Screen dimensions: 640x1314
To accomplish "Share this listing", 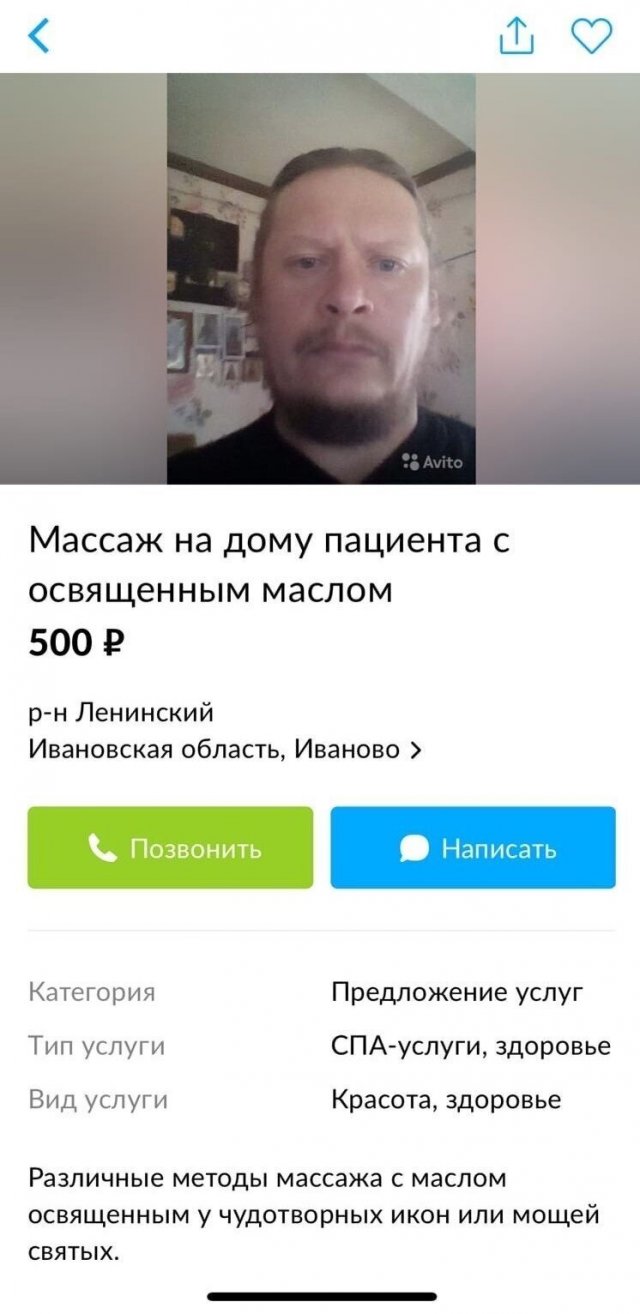I will [x=516, y=37].
